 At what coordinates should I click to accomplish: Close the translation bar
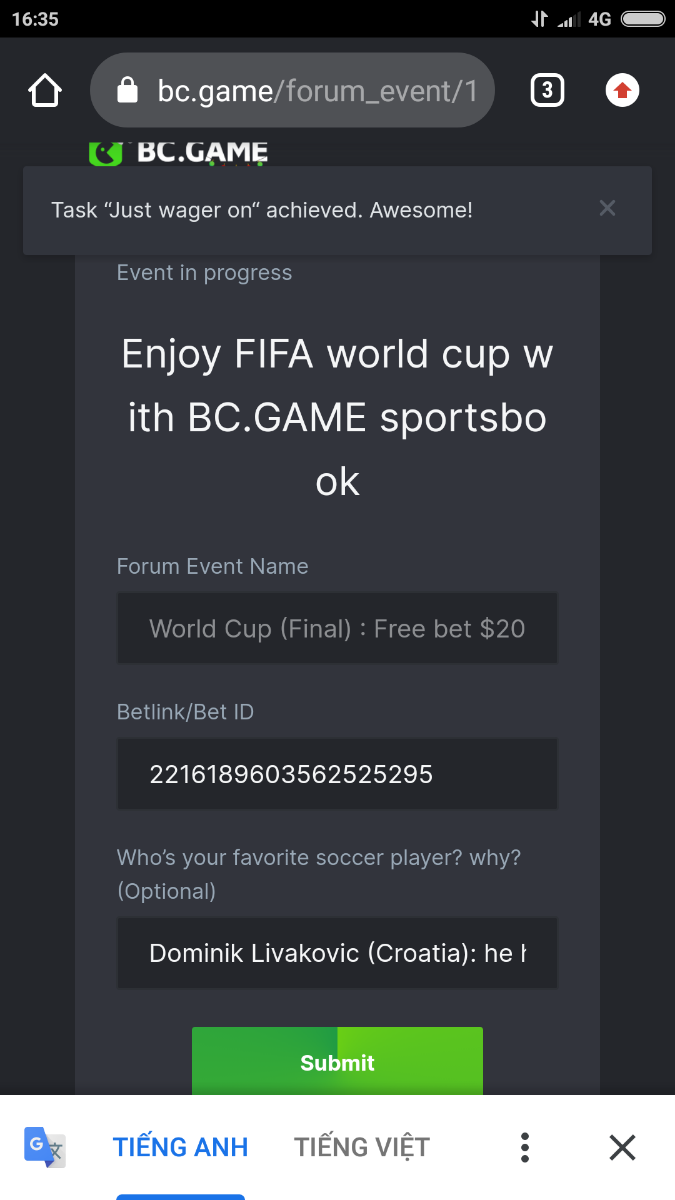[622, 1147]
